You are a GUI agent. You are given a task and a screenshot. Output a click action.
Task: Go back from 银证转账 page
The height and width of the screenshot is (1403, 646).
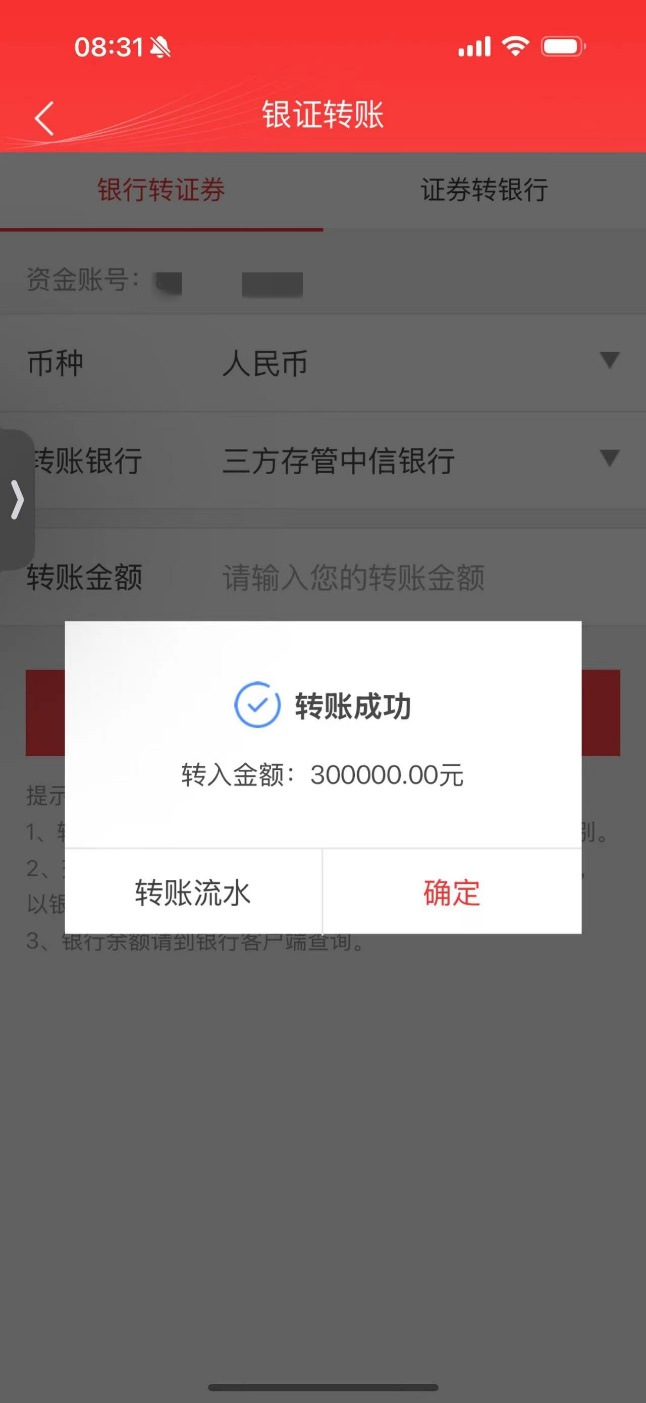coord(43,117)
